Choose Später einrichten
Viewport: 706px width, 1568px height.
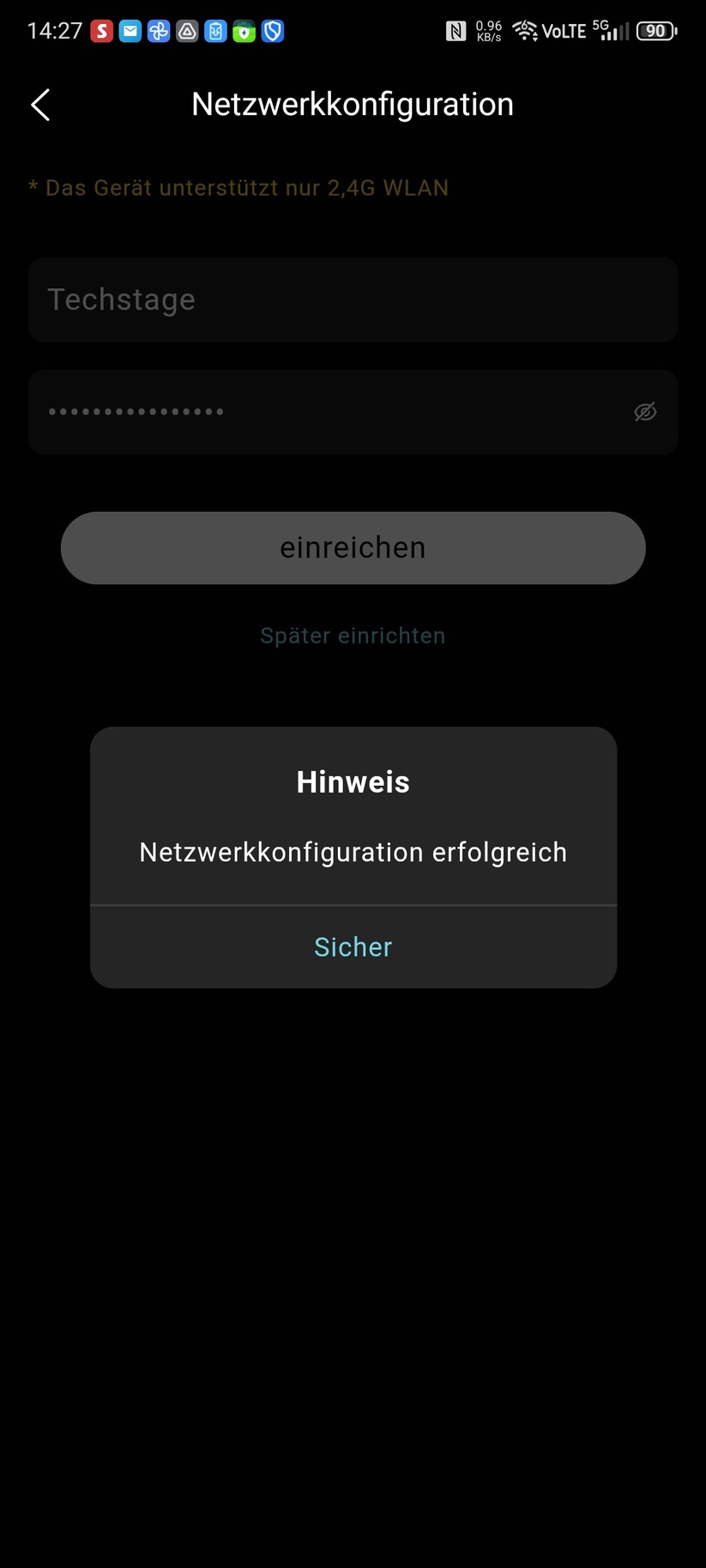353,635
